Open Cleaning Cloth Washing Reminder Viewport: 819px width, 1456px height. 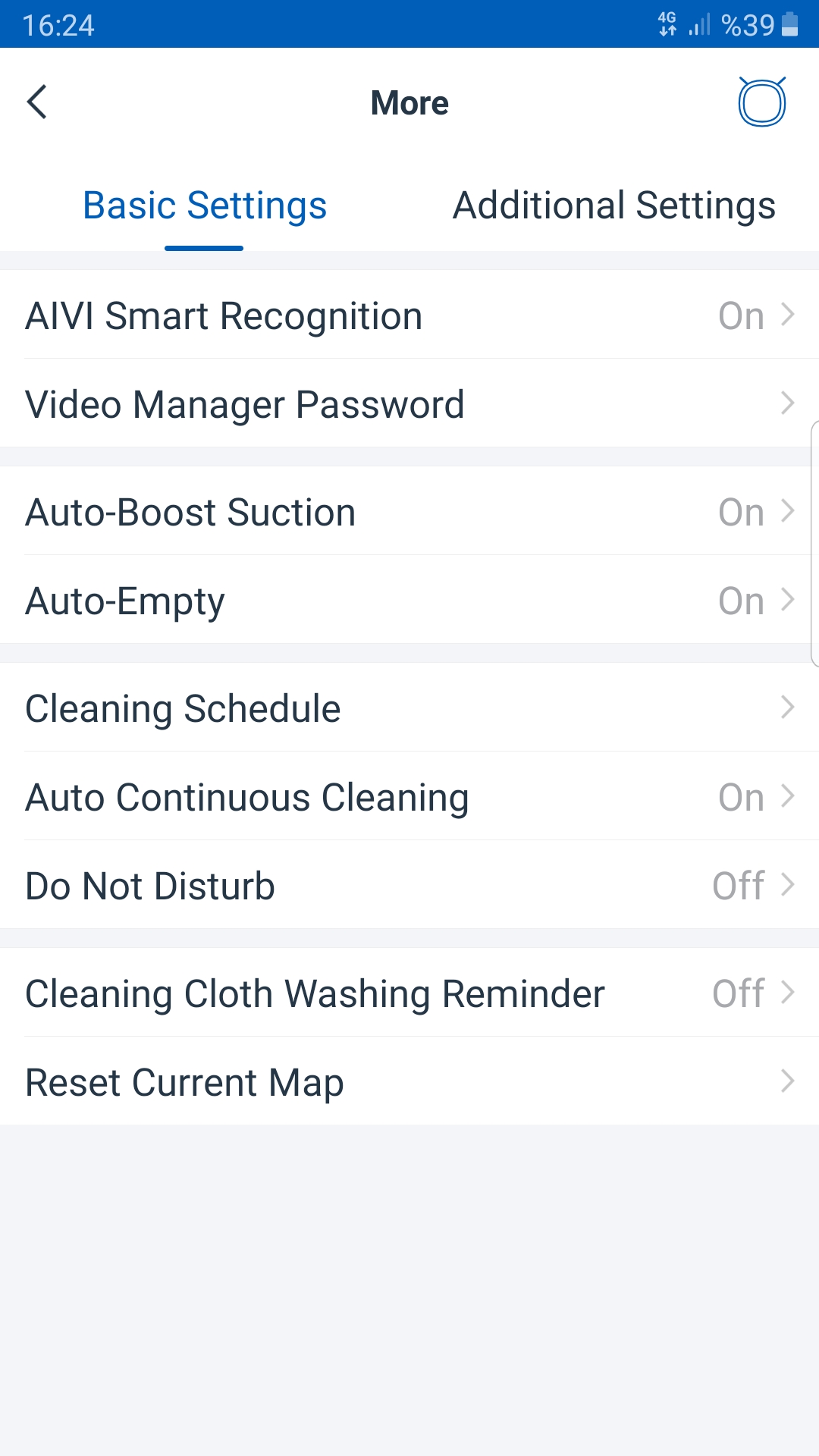coord(409,993)
